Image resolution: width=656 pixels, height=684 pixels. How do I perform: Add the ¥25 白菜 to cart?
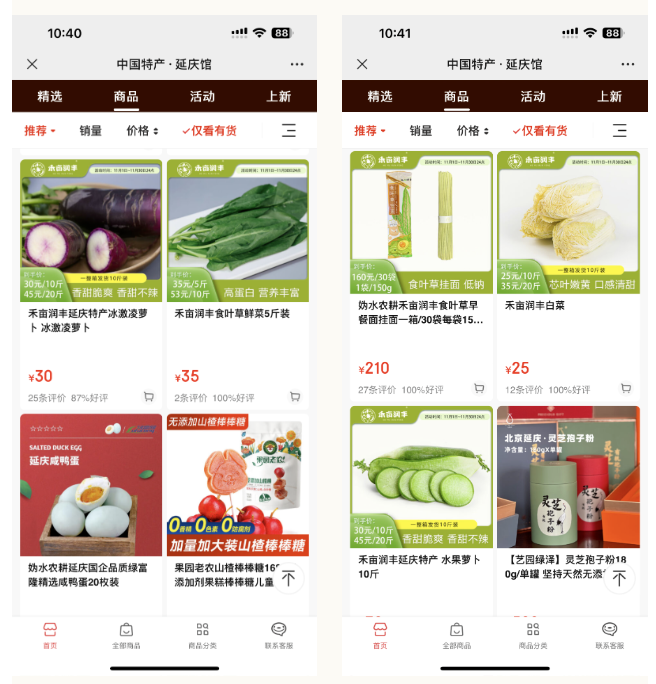(626, 389)
